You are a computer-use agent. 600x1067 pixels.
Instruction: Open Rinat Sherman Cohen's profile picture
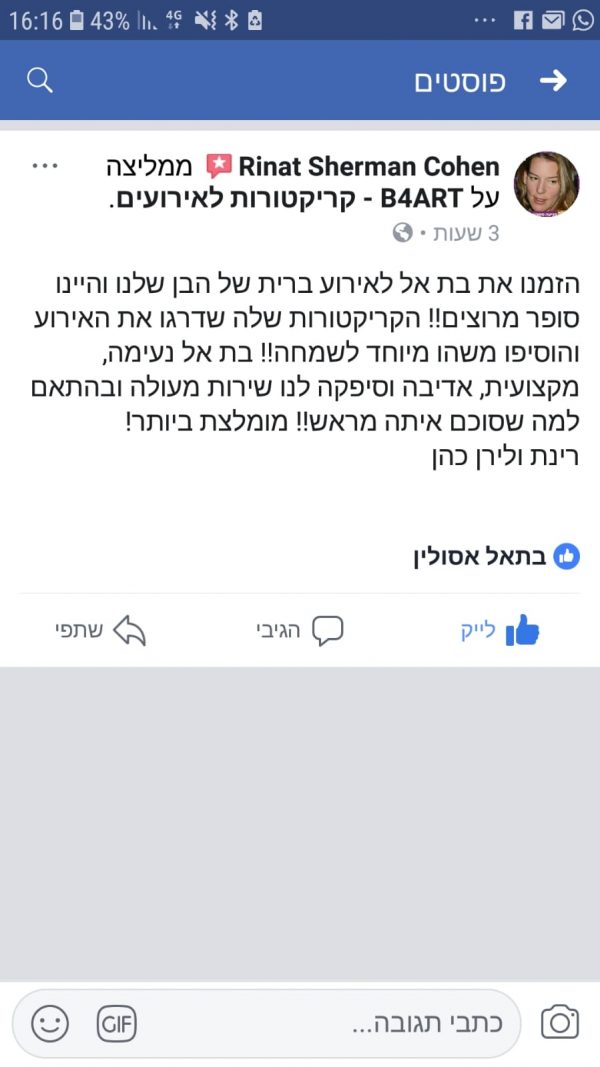click(546, 184)
